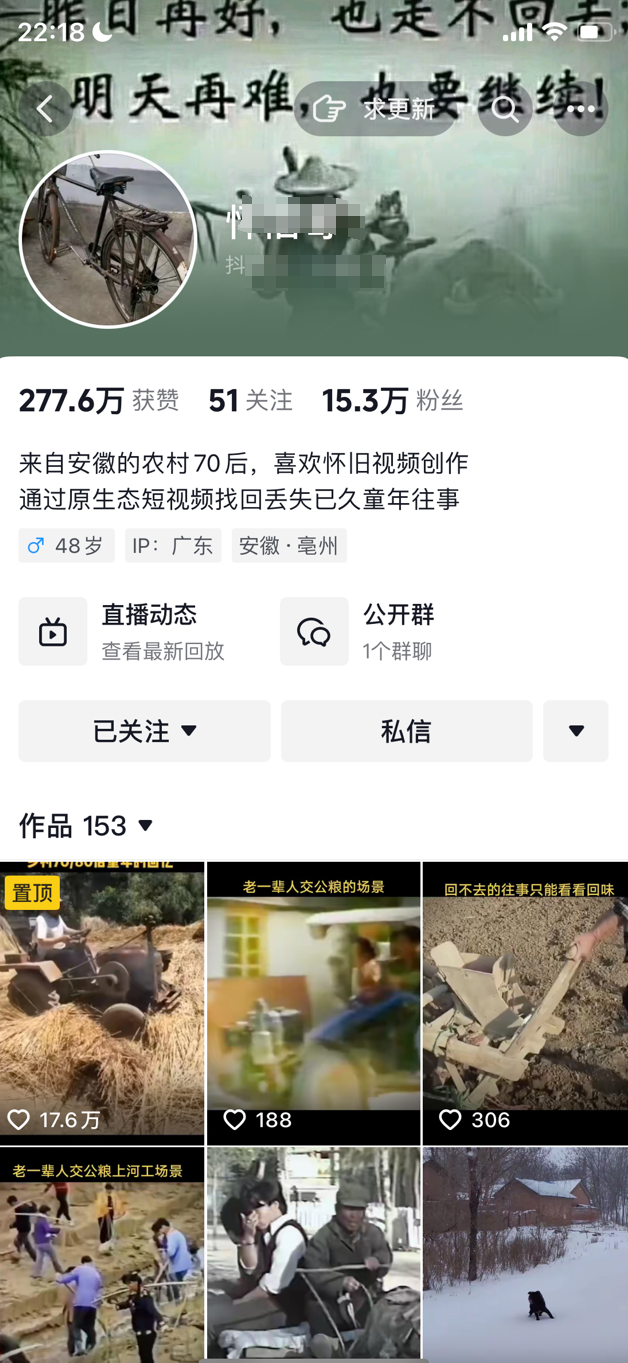The image size is (628, 1363).
Task: Open search on this profile
Action: (x=505, y=109)
